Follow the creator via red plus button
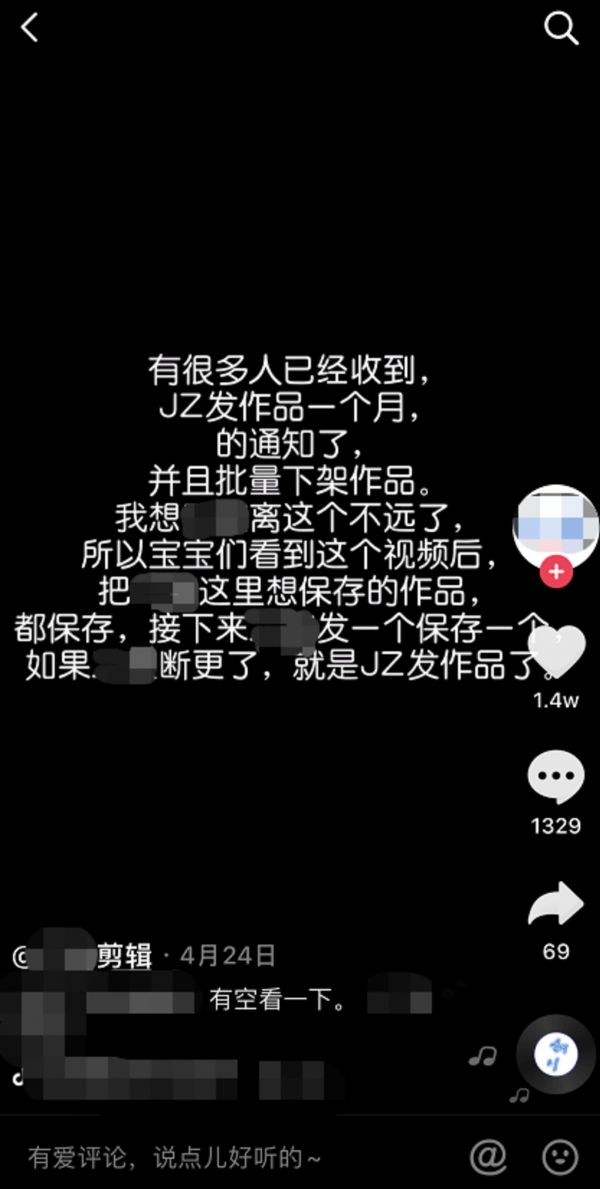 (555, 573)
